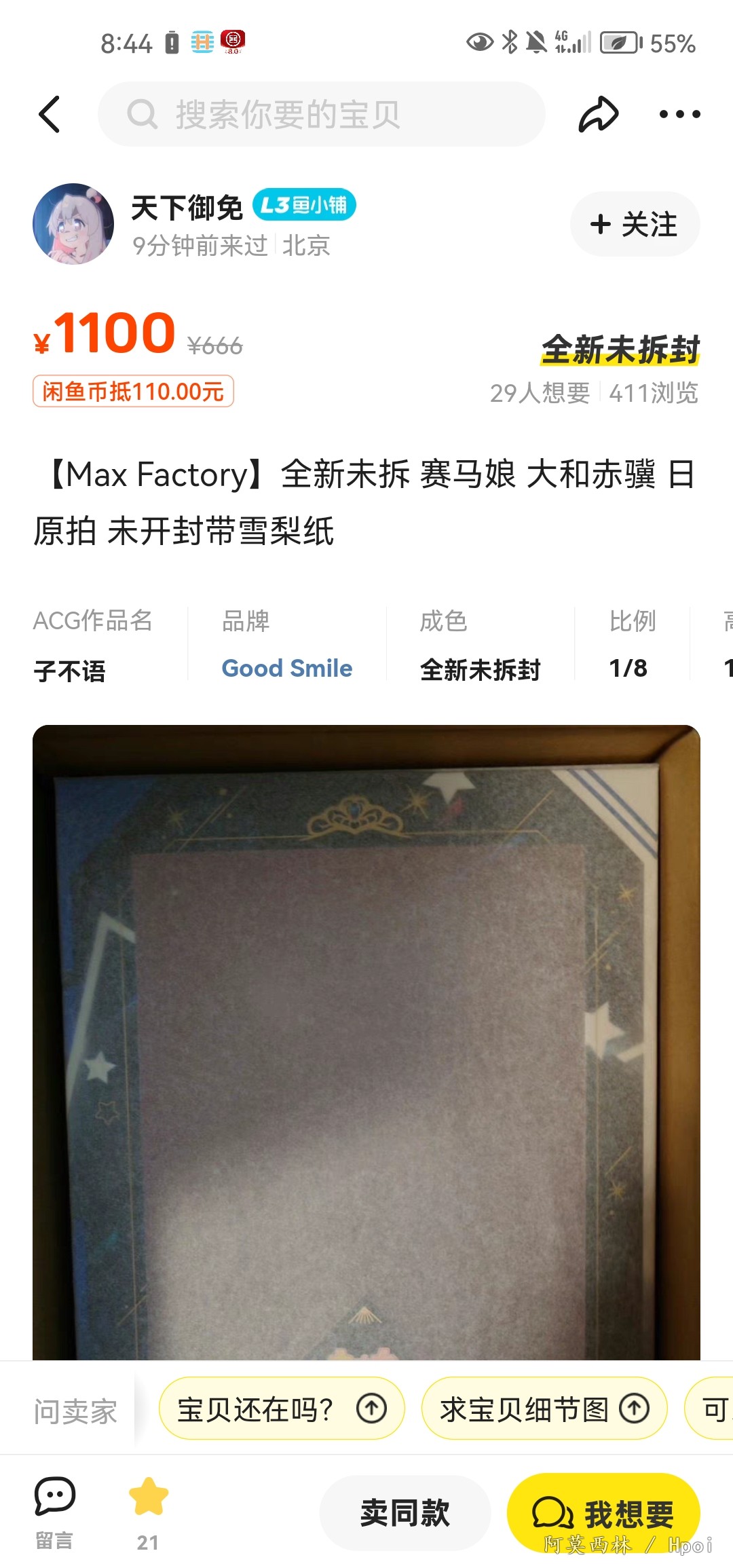Open the search box 搜索你要的宝贝

(x=322, y=114)
